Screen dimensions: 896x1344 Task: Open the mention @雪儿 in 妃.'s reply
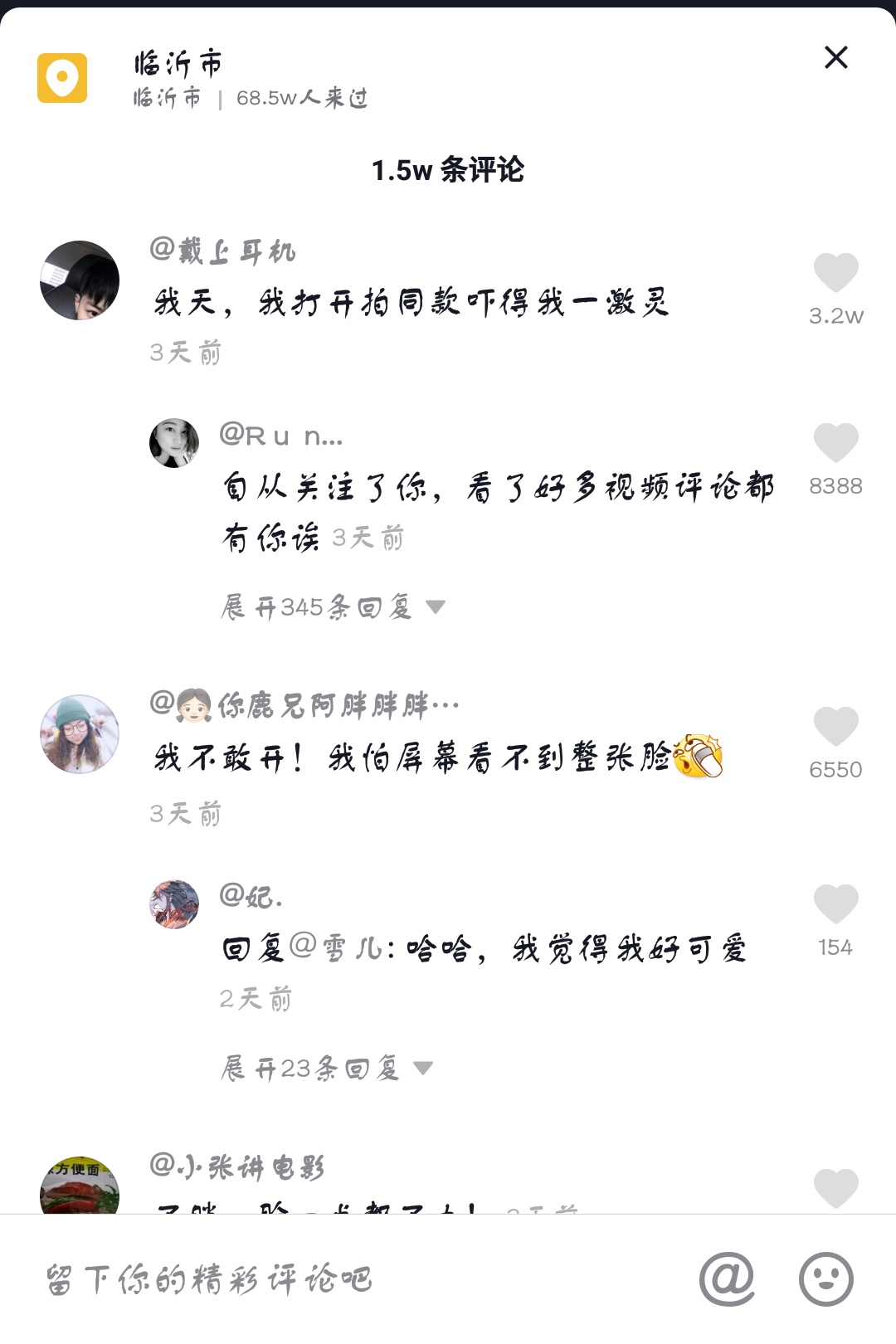335,947
